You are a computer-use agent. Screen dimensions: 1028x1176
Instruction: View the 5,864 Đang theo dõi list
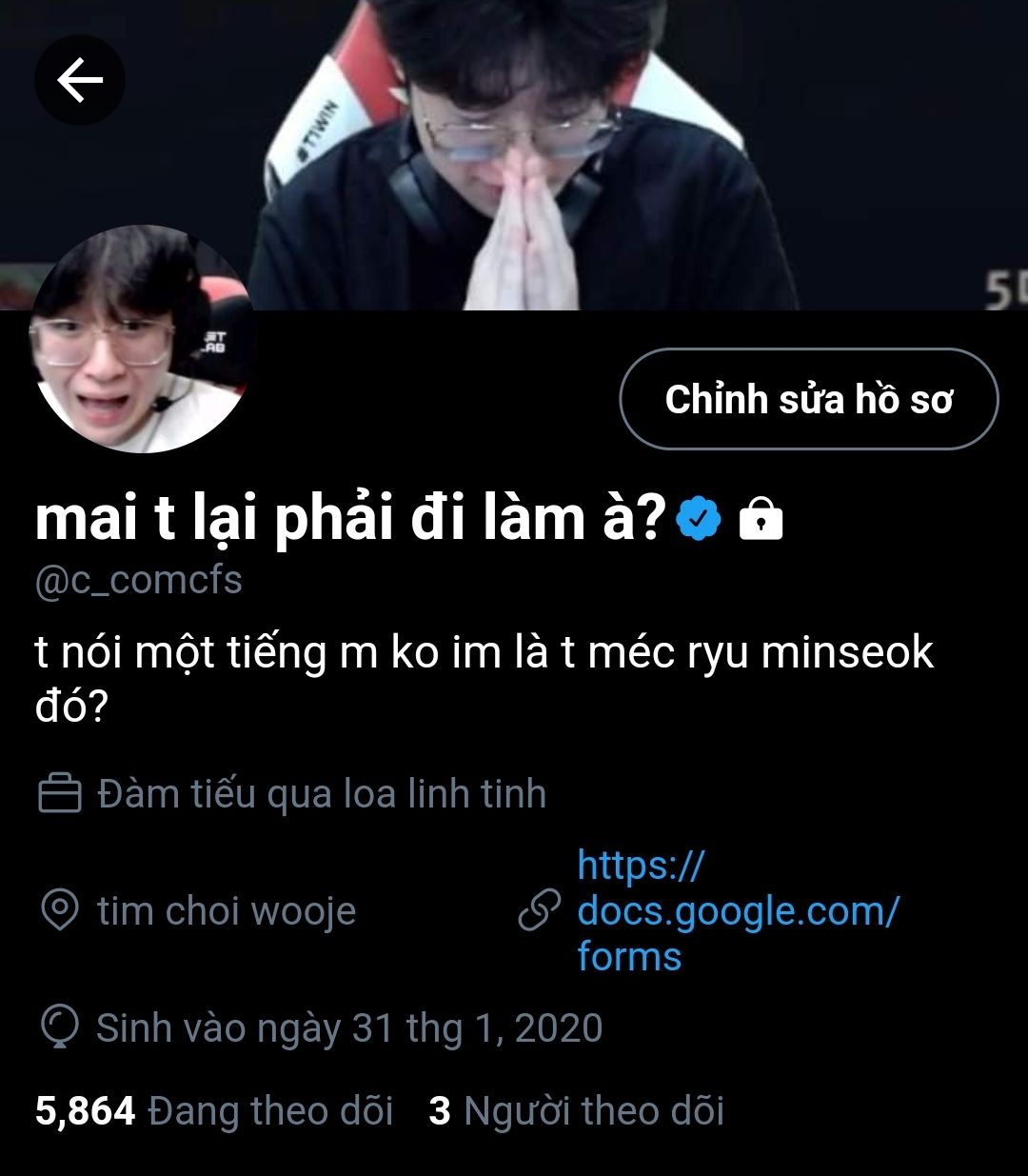[x=214, y=1111]
